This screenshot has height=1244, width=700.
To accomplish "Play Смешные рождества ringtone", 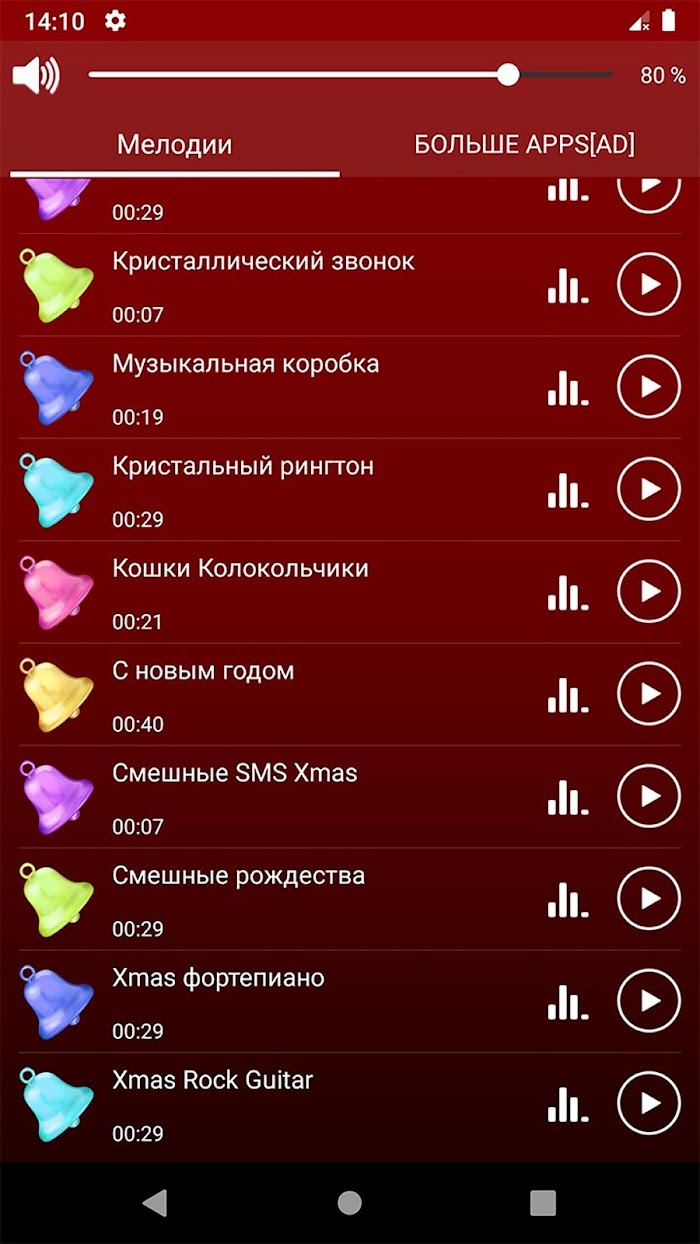I will pos(649,899).
